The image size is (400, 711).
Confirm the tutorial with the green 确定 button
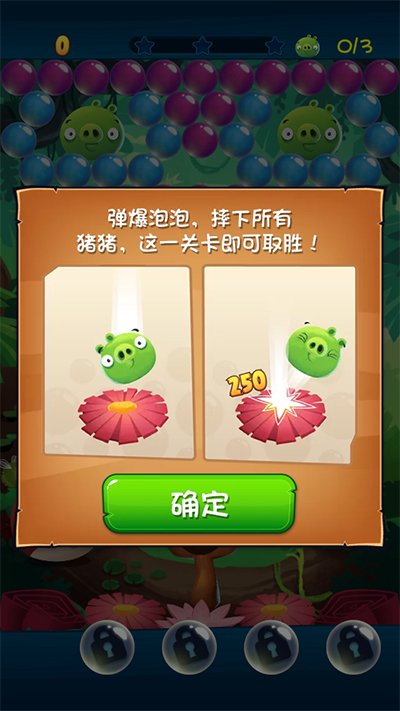click(x=200, y=503)
